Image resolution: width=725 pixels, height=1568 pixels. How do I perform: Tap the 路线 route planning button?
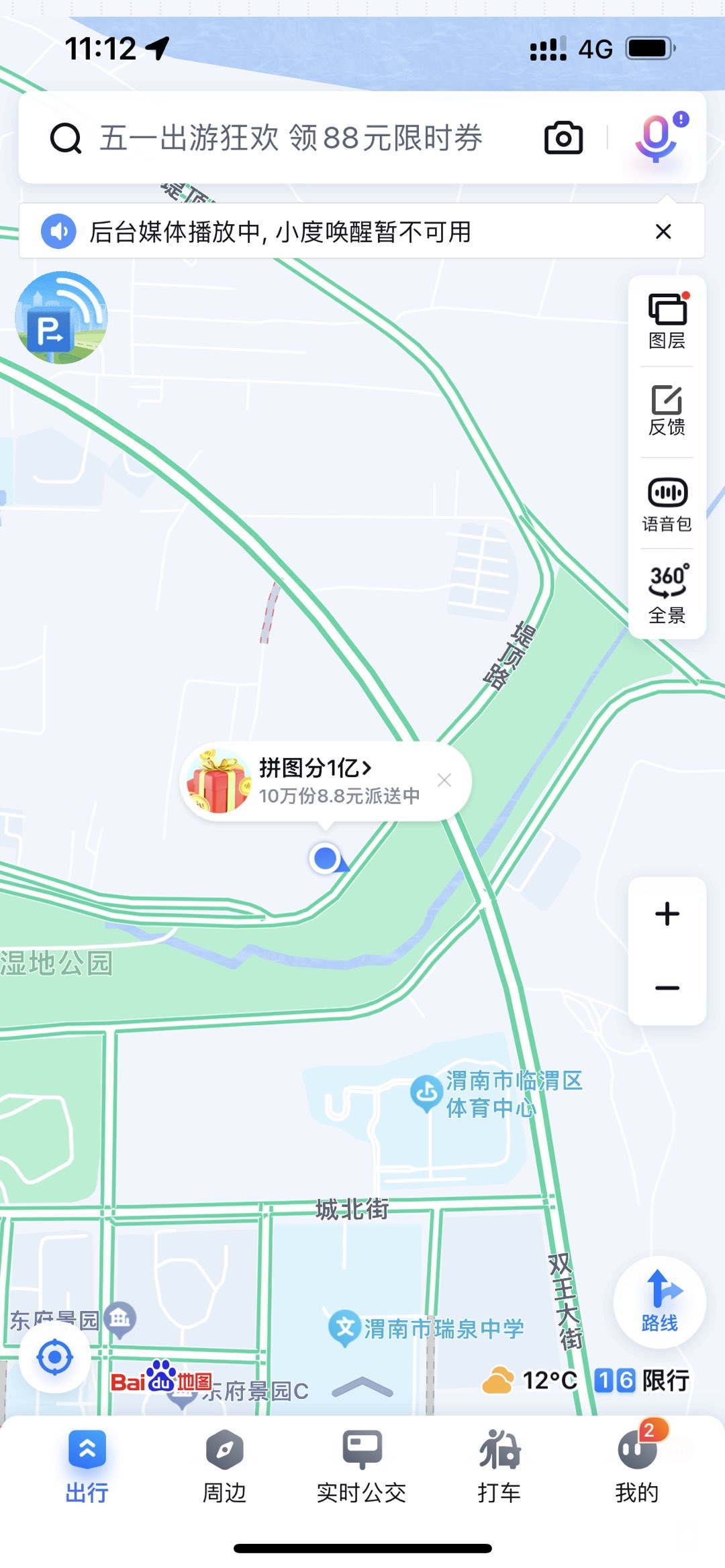pos(659,1302)
